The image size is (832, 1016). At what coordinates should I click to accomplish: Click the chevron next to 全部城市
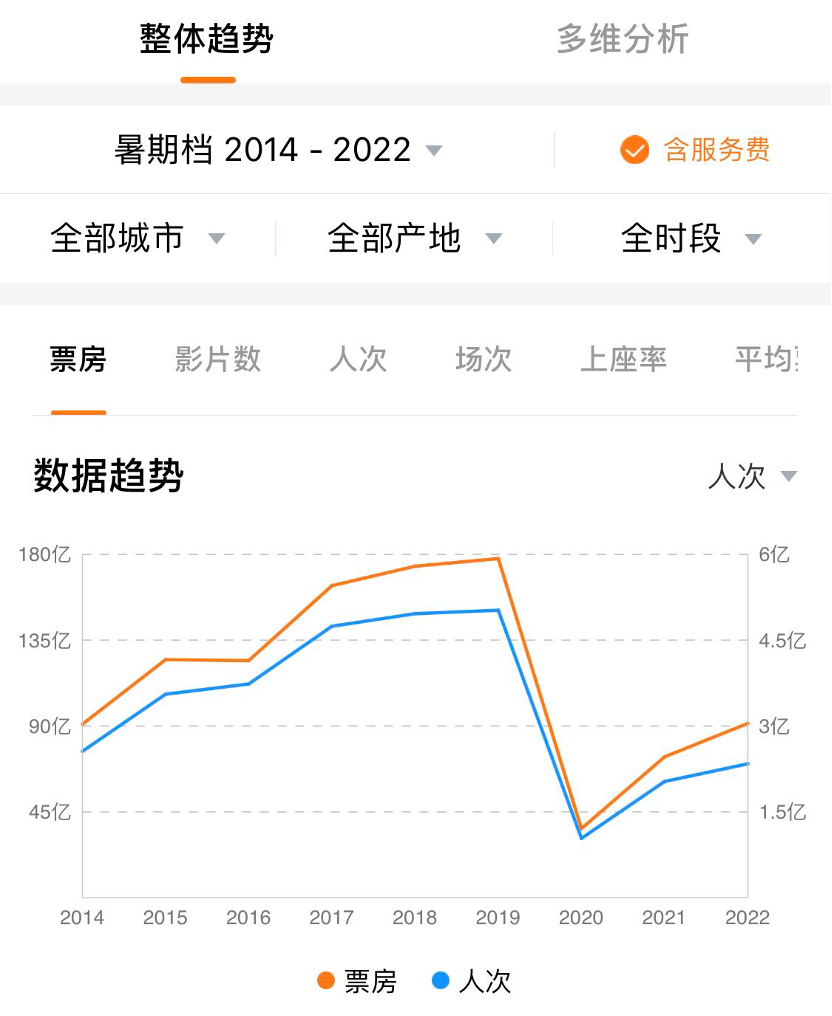pyautogui.click(x=218, y=239)
